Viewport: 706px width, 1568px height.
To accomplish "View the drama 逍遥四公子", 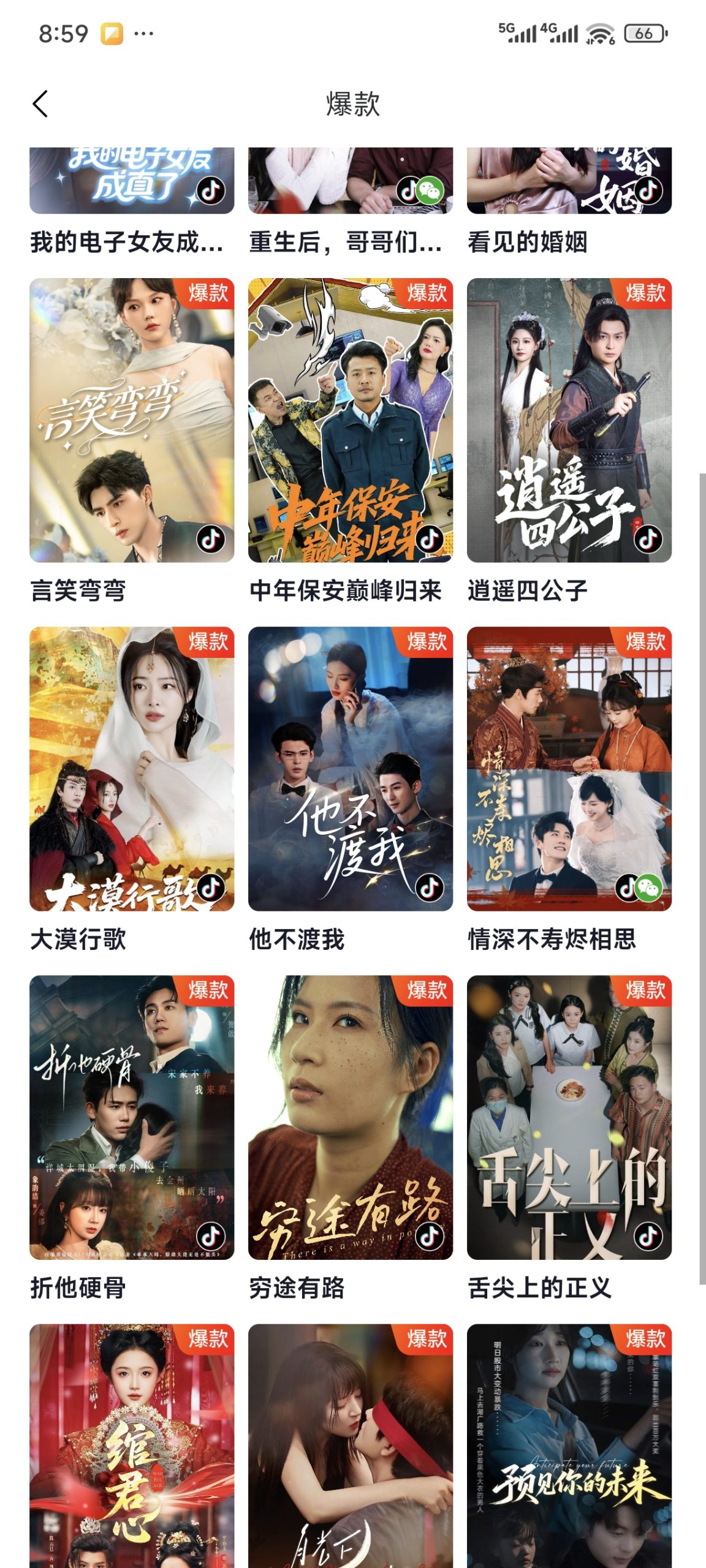I will point(569,420).
